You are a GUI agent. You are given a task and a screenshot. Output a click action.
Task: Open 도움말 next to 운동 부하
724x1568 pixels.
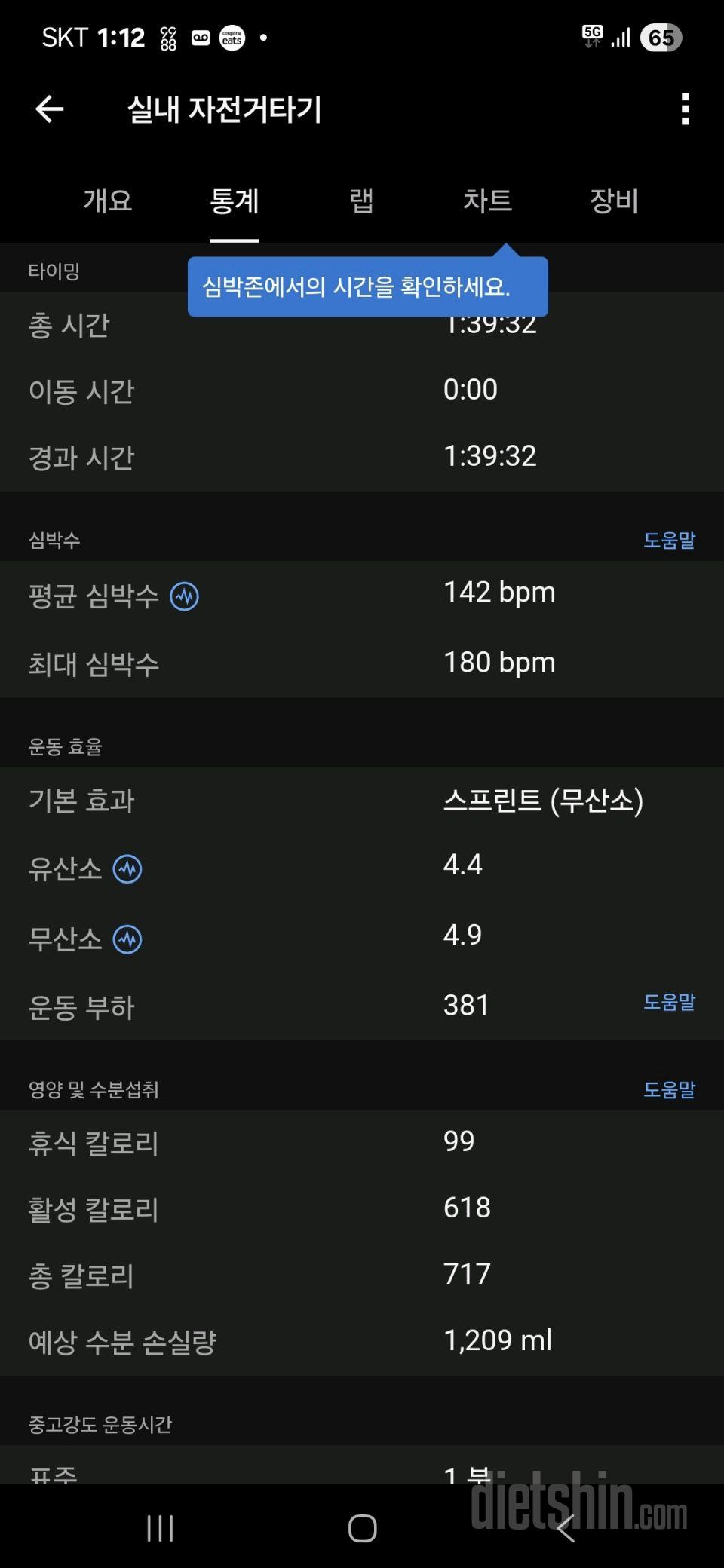coord(670,1003)
